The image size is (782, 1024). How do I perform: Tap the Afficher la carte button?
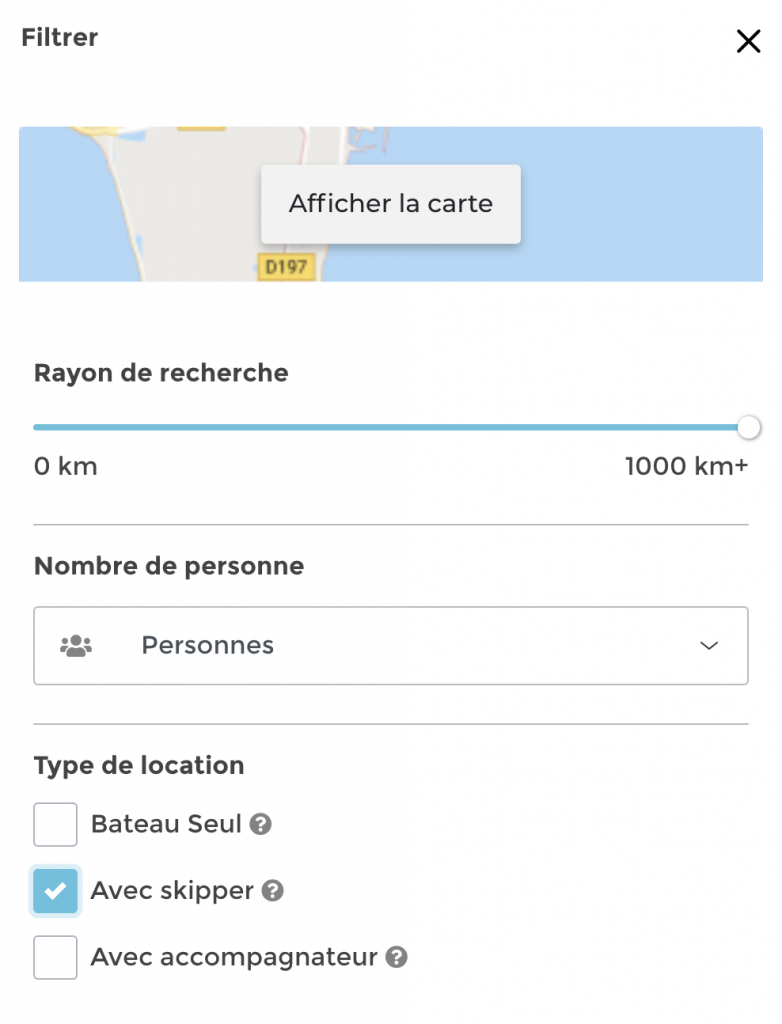click(391, 204)
